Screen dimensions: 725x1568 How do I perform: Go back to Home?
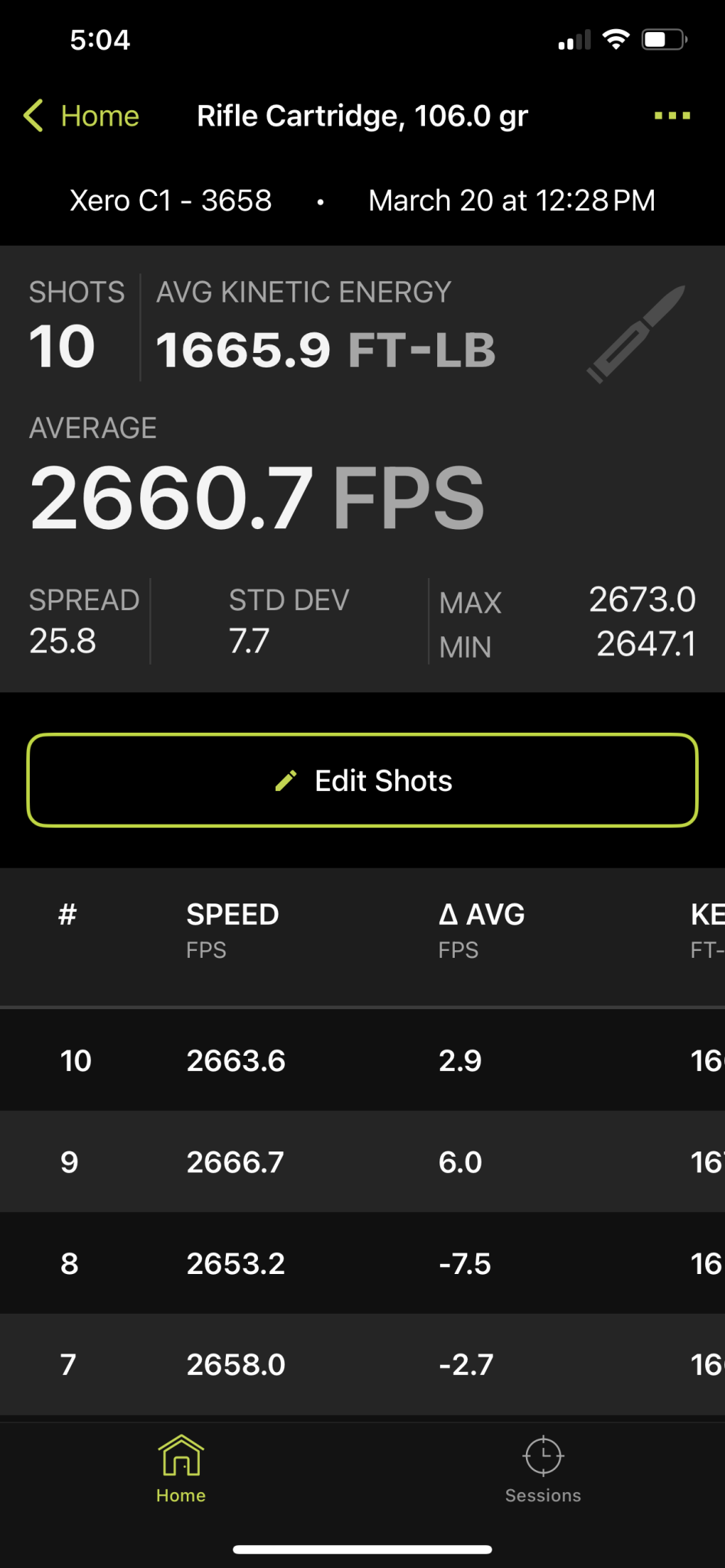83,116
